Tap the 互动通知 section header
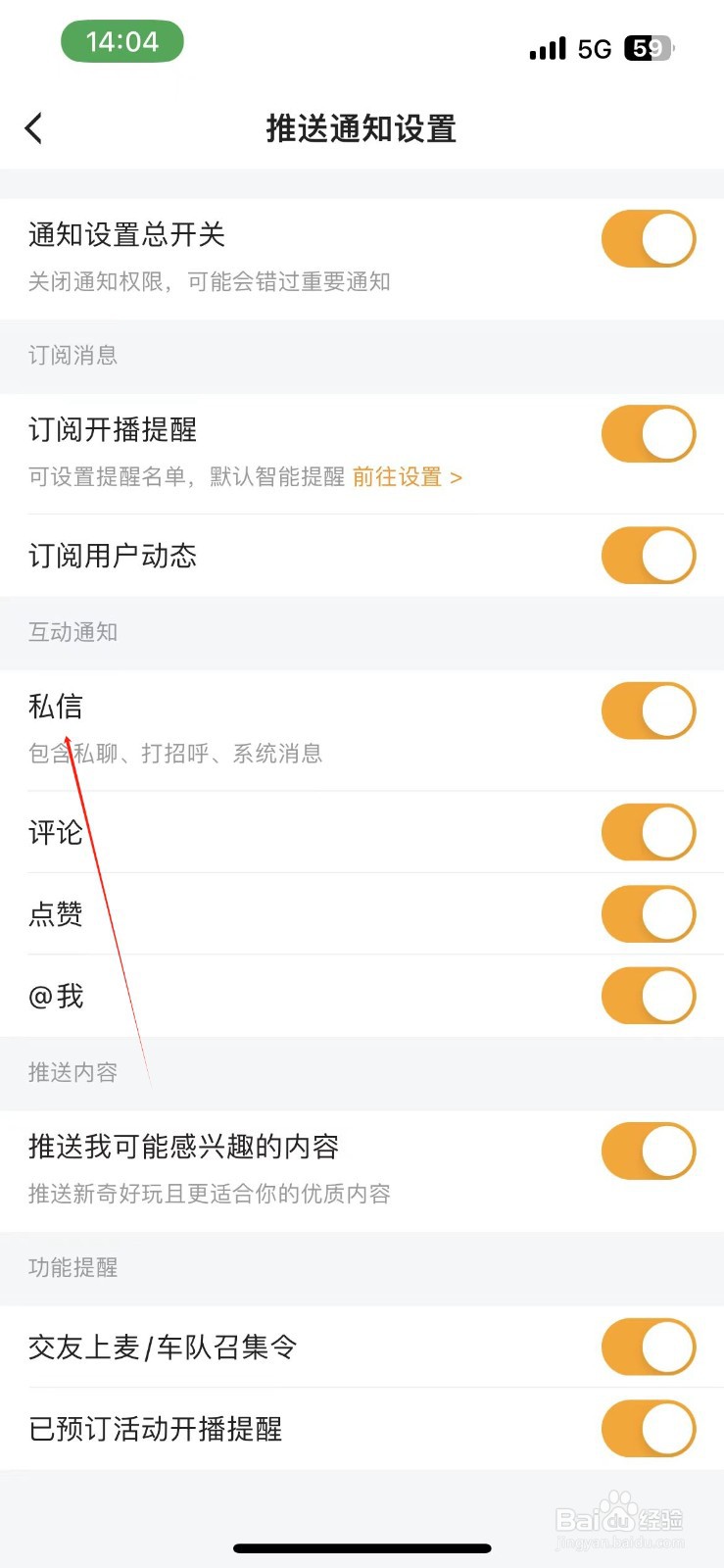 pos(72,633)
